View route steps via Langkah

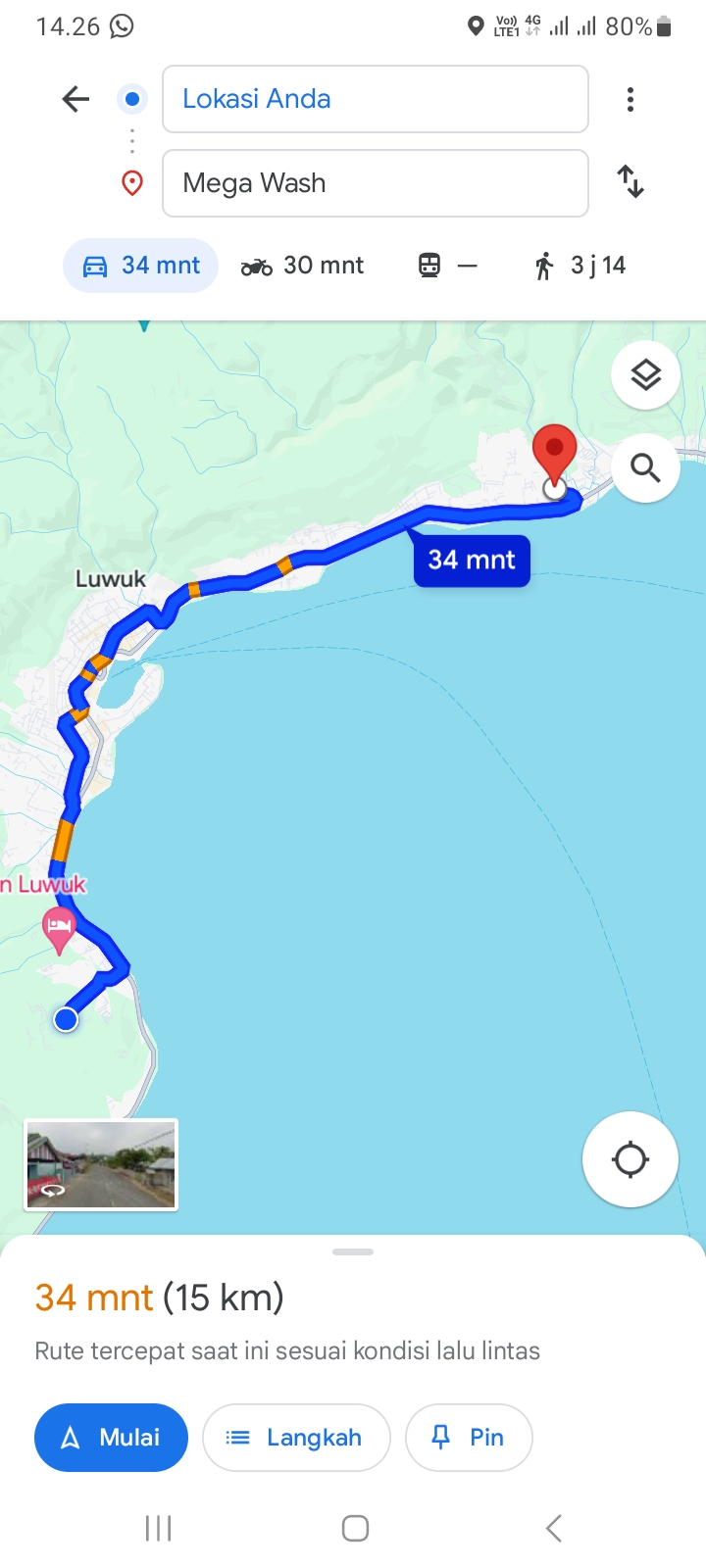[x=296, y=1438]
